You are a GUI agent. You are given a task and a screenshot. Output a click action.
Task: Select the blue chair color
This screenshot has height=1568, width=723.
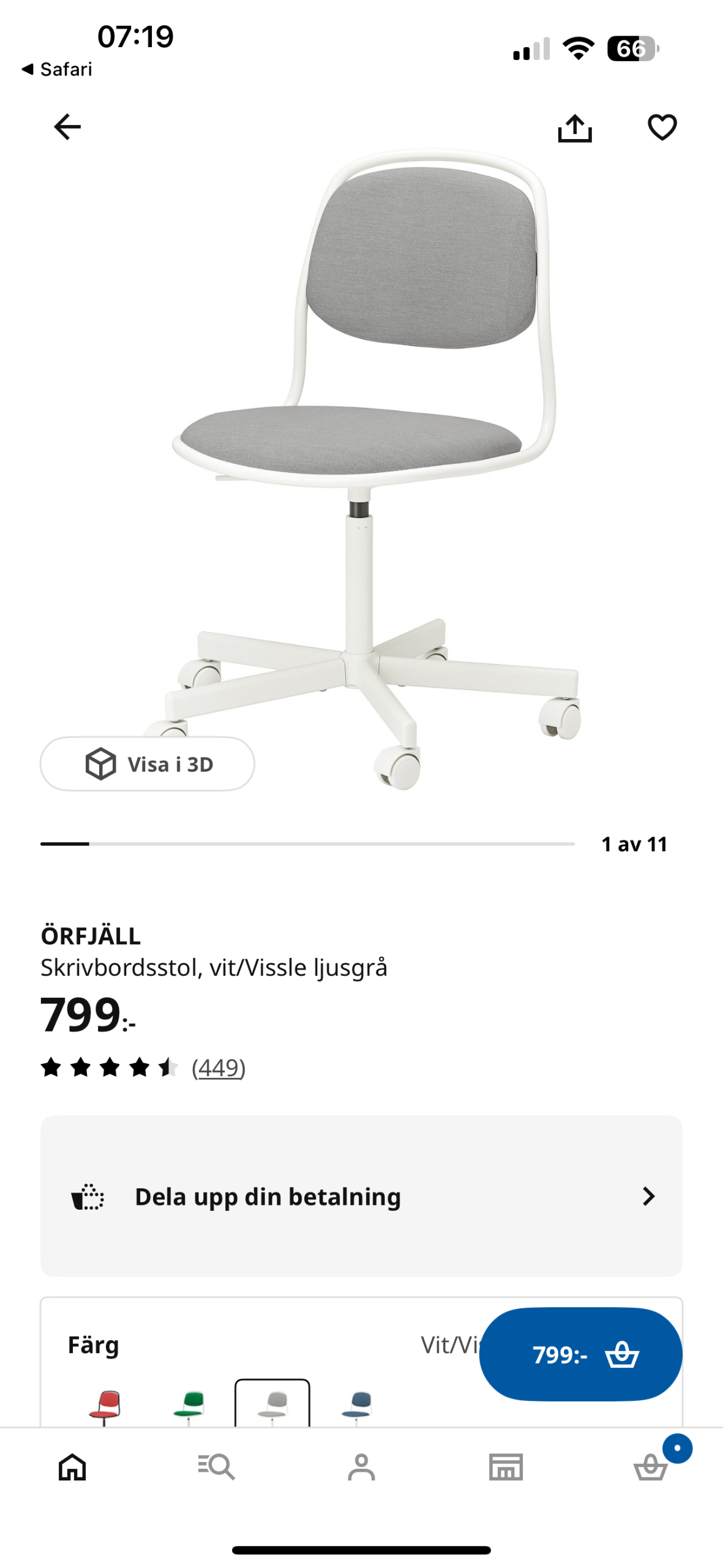point(357,1406)
